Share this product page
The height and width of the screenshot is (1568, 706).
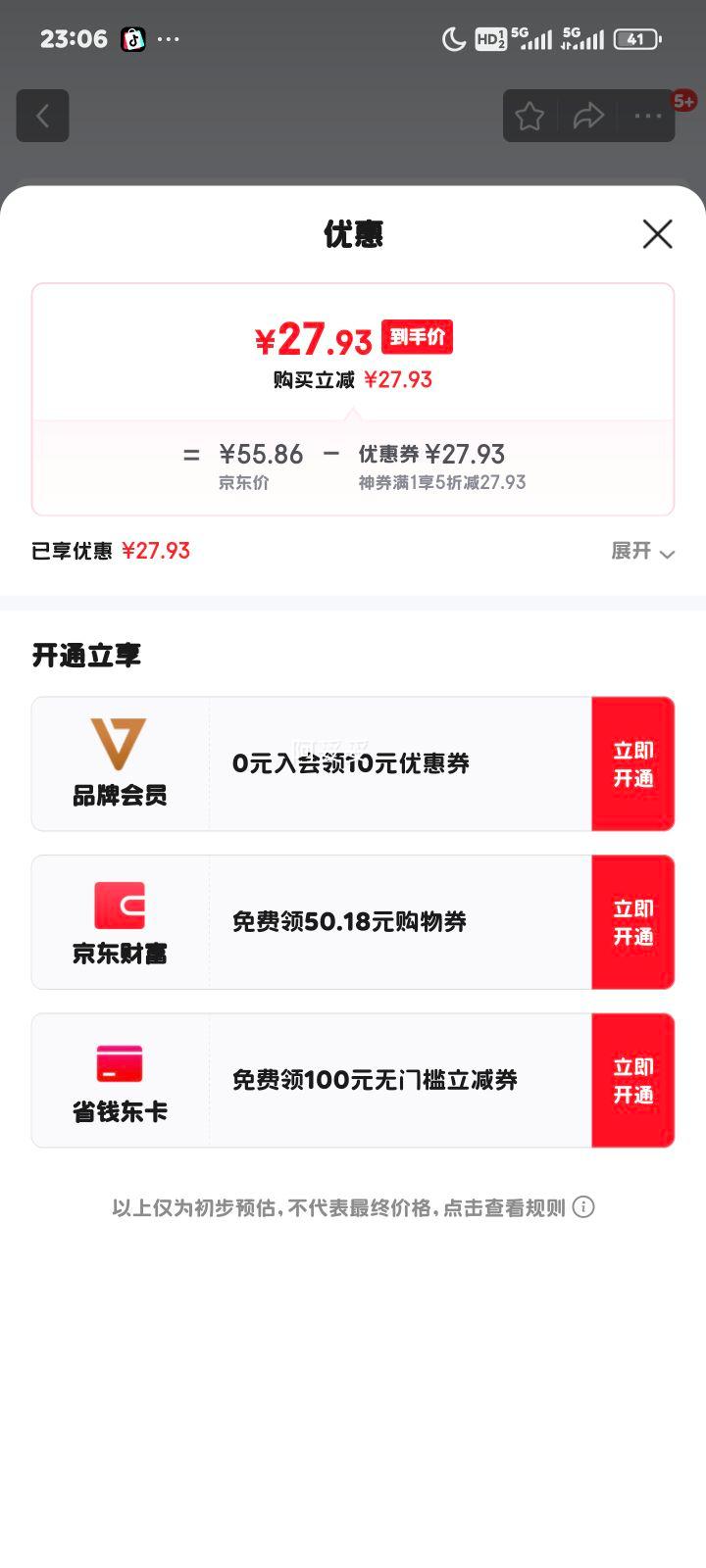click(588, 117)
